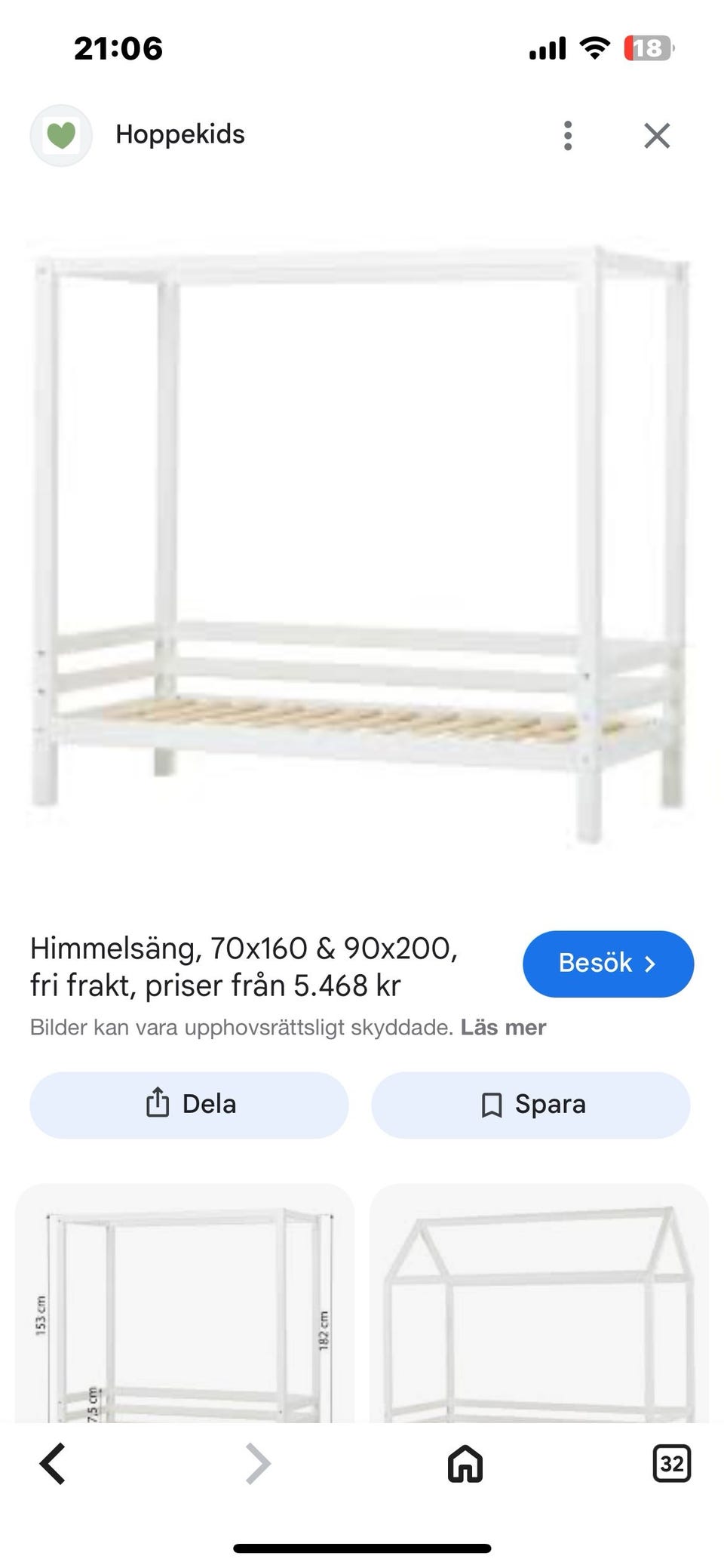Save the image with Spara

531,1104
